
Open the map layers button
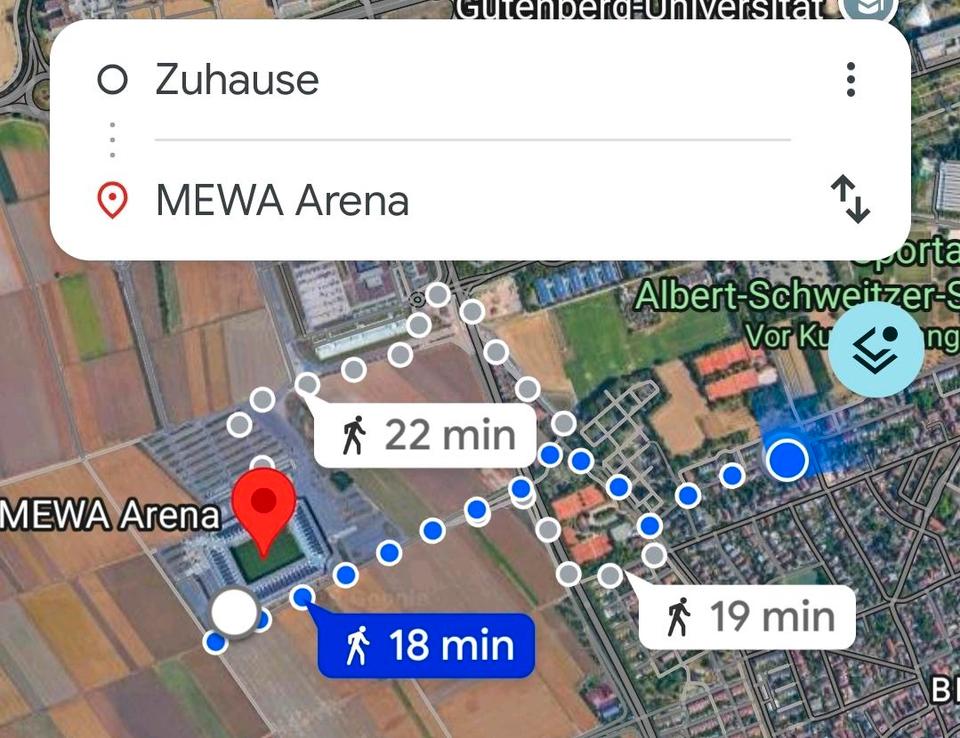876,348
